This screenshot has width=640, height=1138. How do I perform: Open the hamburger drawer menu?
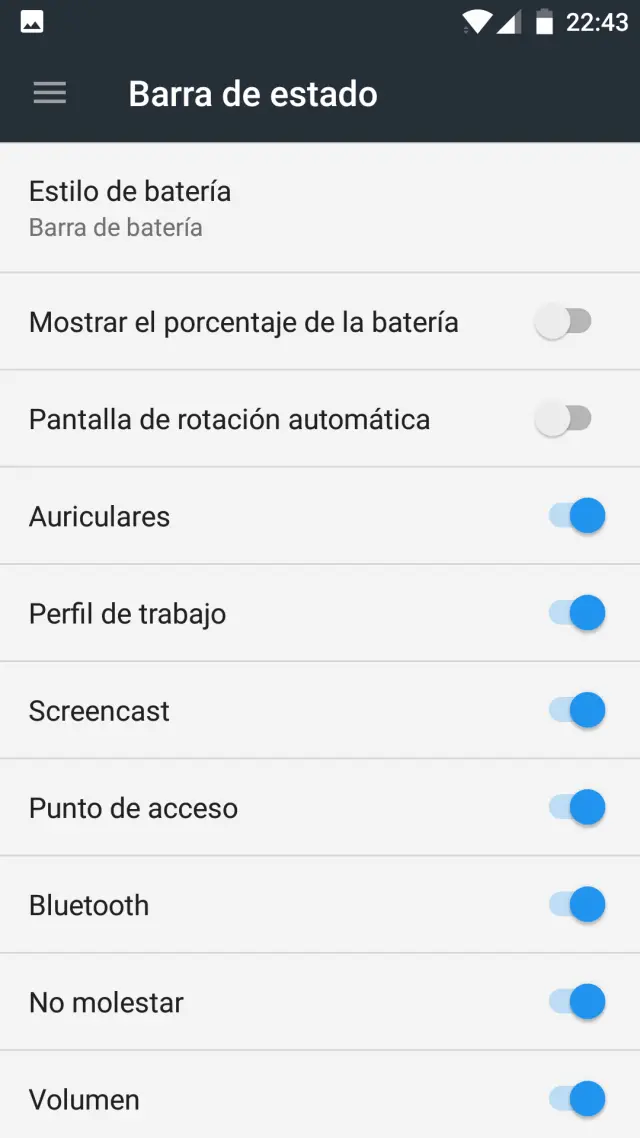point(49,94)
